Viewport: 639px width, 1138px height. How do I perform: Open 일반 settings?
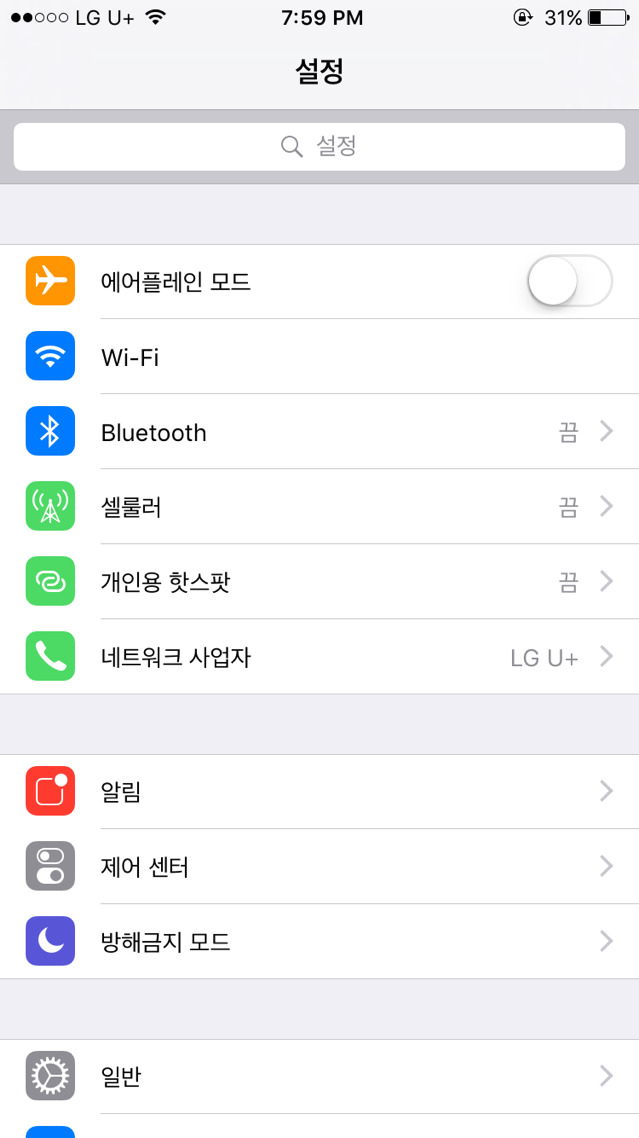[x=320, y=1076]
